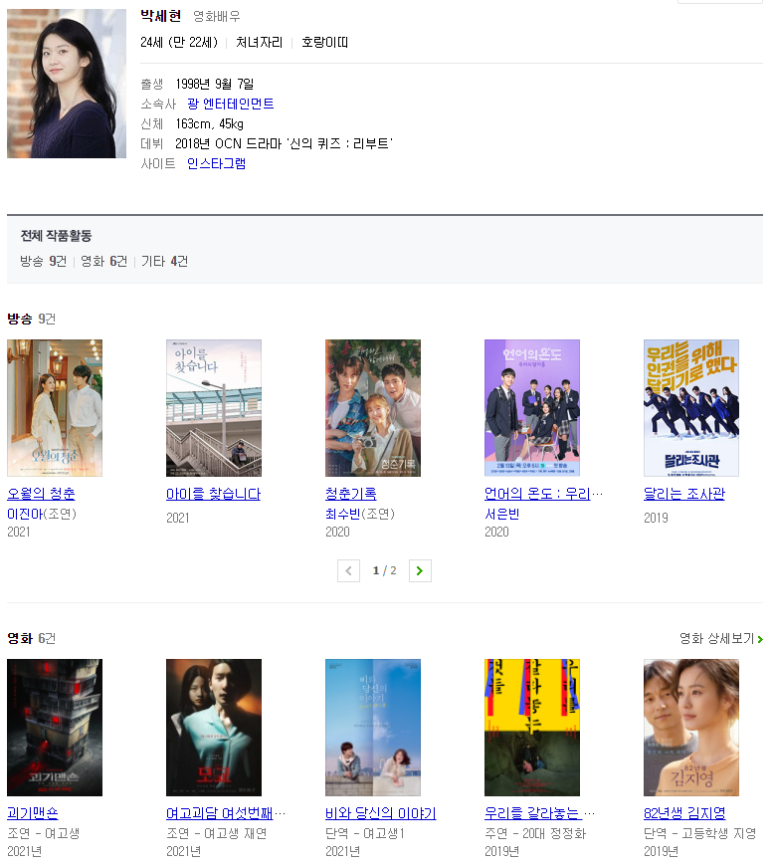Open the 인스타그램 site link
The image size is (773, 864).
(x=216, y=163)
